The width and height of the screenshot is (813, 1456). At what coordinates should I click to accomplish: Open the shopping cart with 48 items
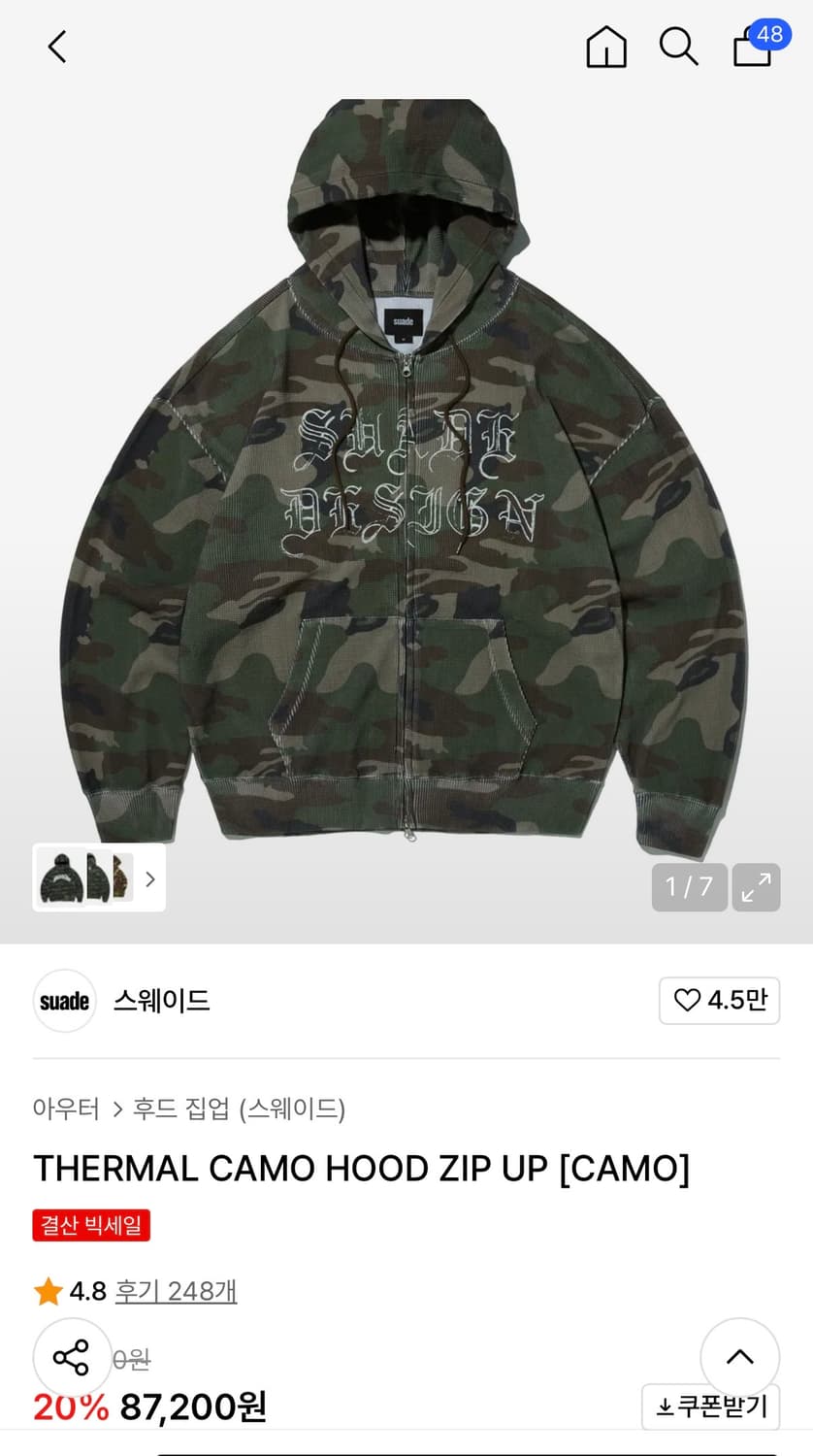click(x=752, y=49)
